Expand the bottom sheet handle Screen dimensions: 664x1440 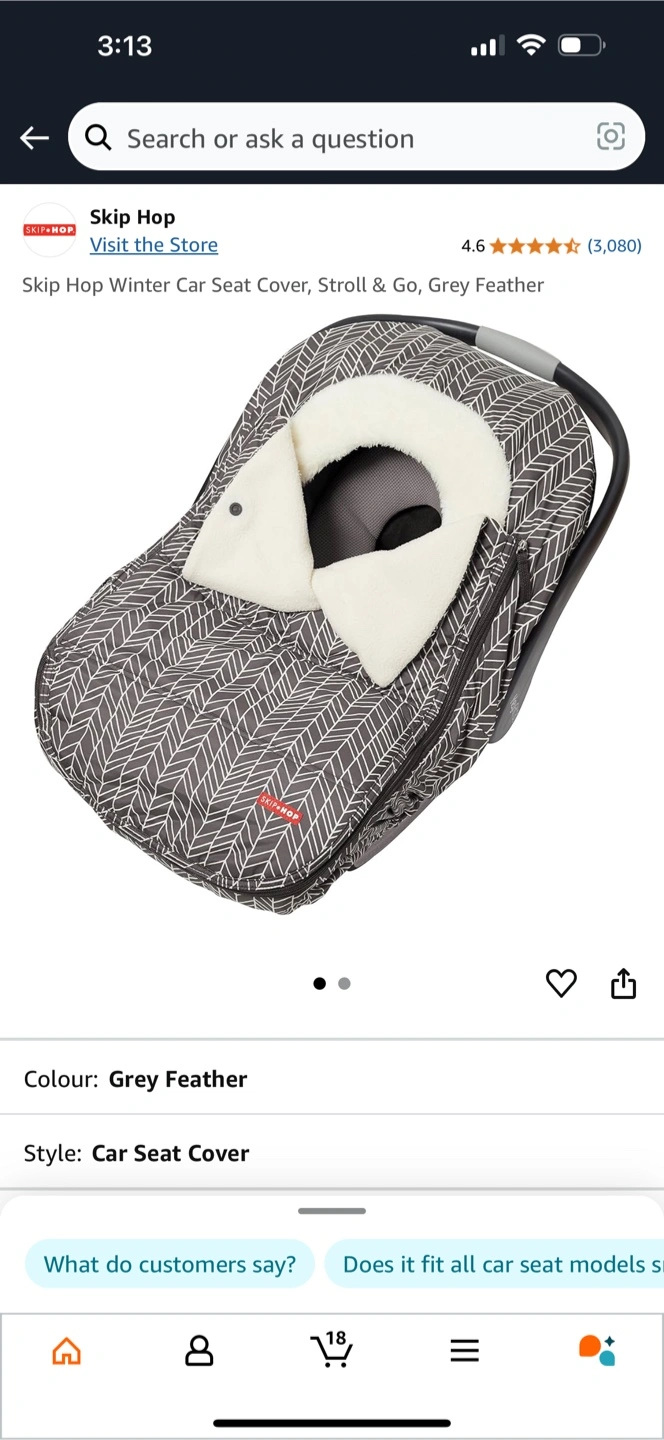pyautogui.click(x=332, y=1211)
